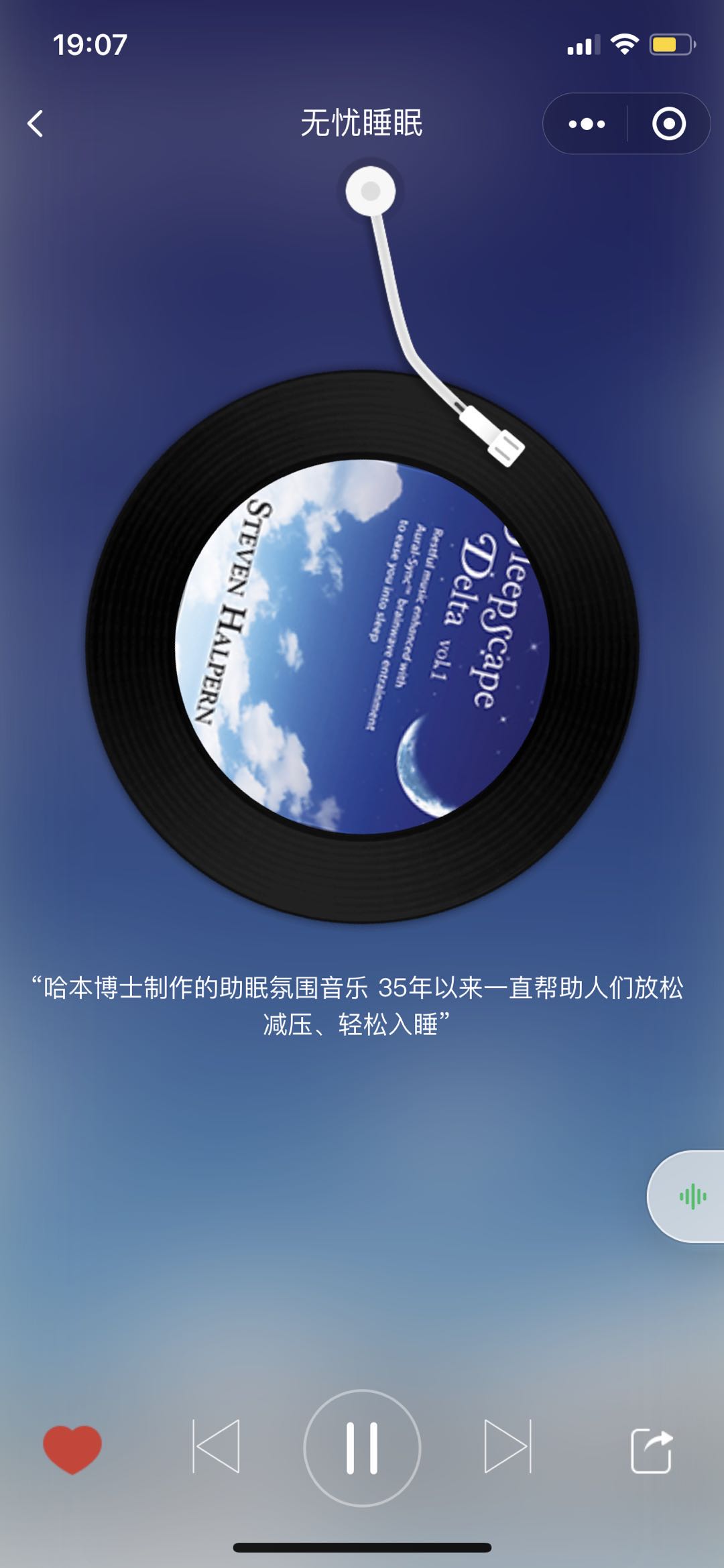Viewport: 724px width, 1568px height.
Task: Open the green audio waveform floating button
Action: coord(692,1197)
